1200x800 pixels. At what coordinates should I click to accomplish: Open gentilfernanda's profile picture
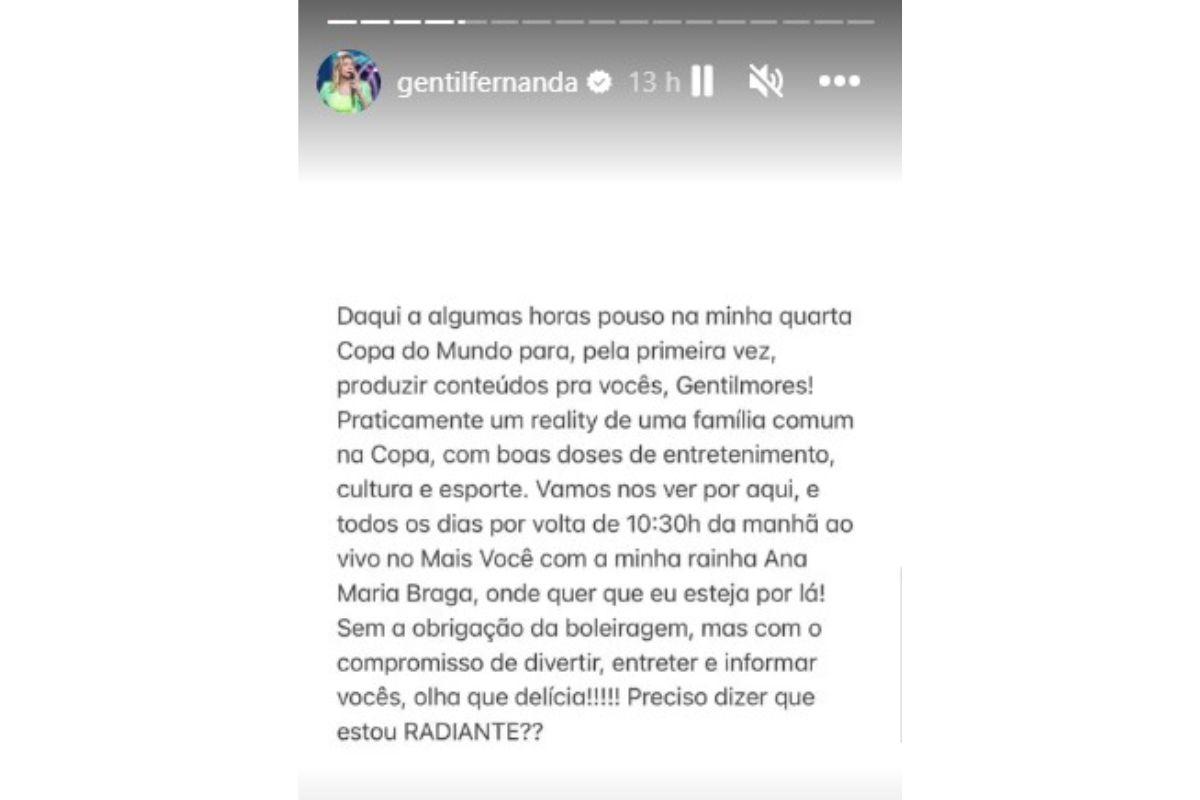pos(348,82)
